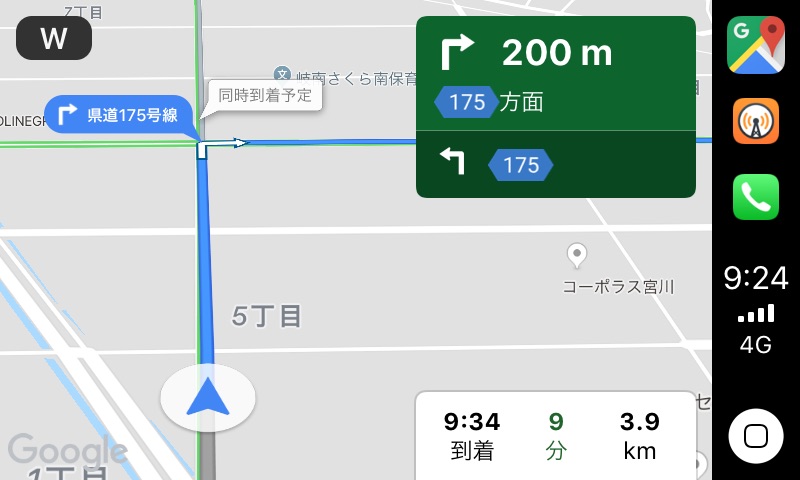Viewport: 800px width, 480px height.
Task: Open Google Maps from the sidebar
Action: point(755,45)
